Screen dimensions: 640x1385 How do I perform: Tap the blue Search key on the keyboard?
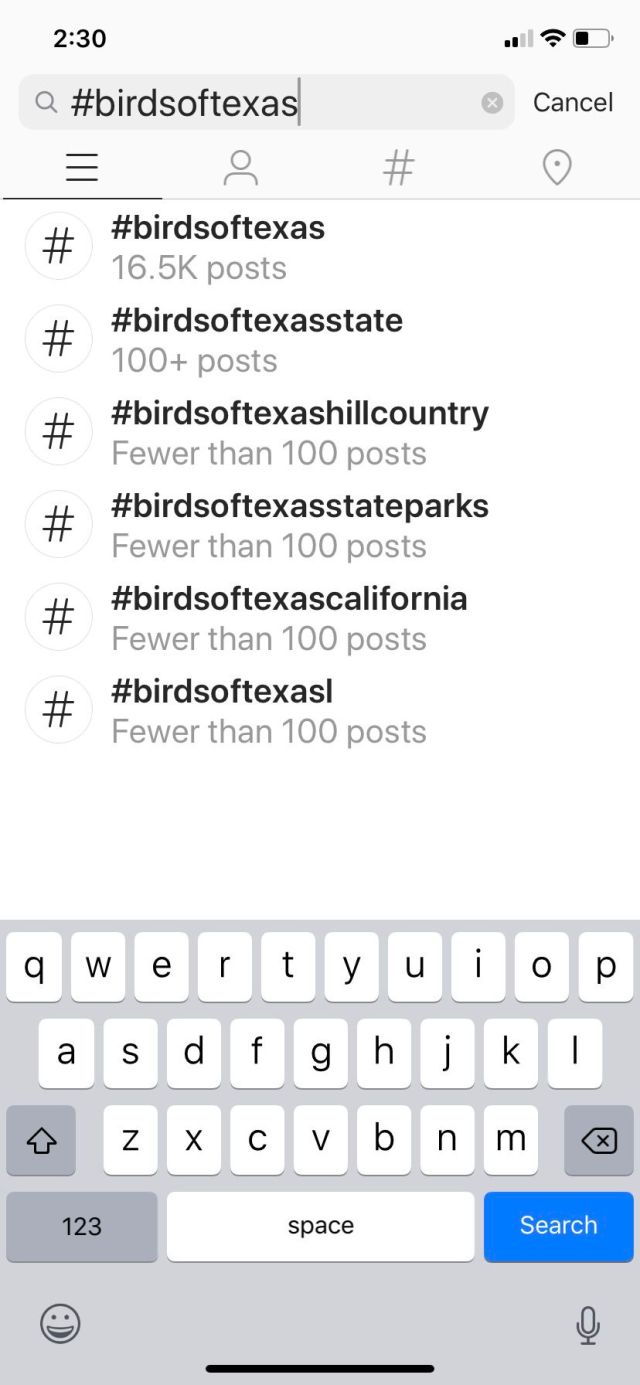click(558, 1226)
